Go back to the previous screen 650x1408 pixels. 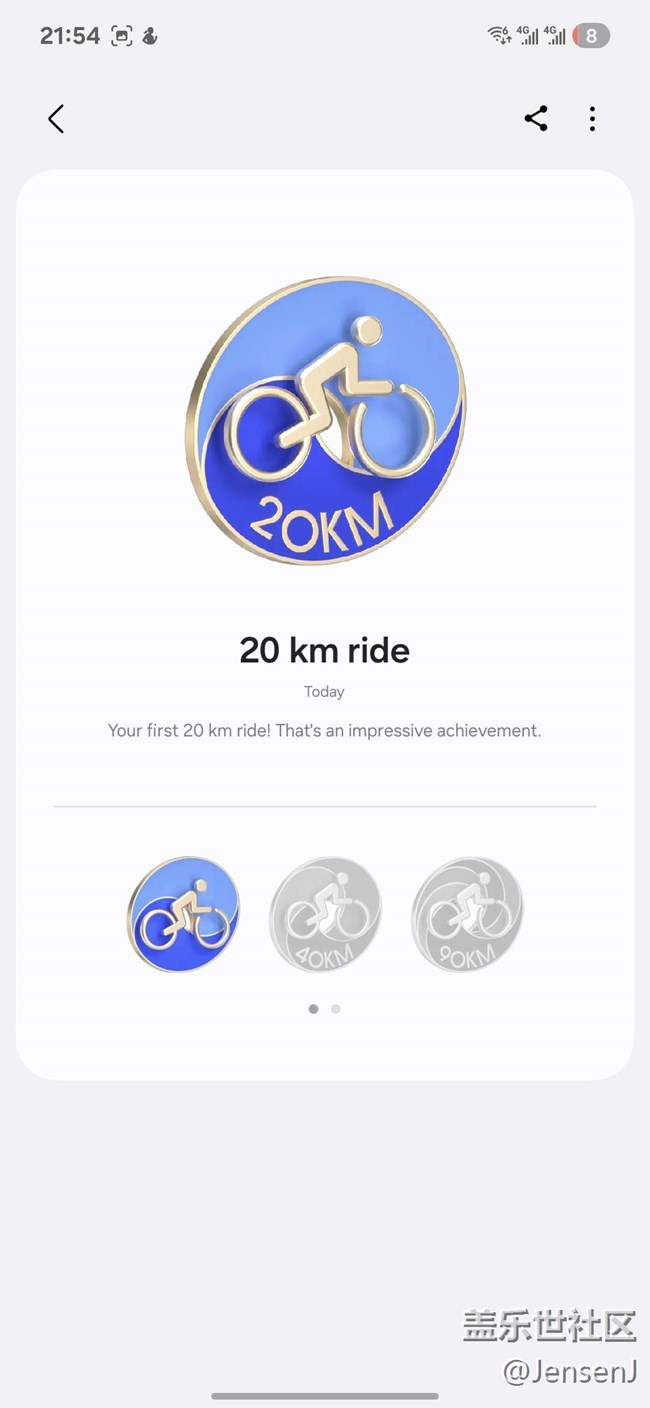pyautogui.click(x=56, y=119)
